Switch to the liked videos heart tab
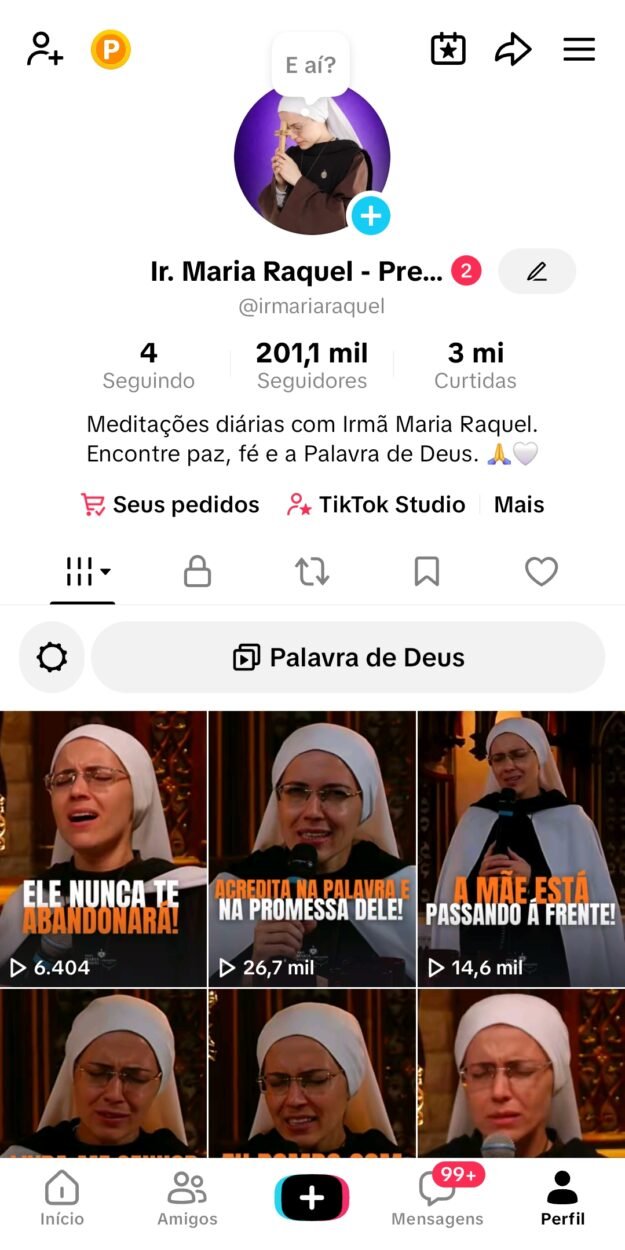625x1250 pixels. pyautogui.click(x=541, y=572)
